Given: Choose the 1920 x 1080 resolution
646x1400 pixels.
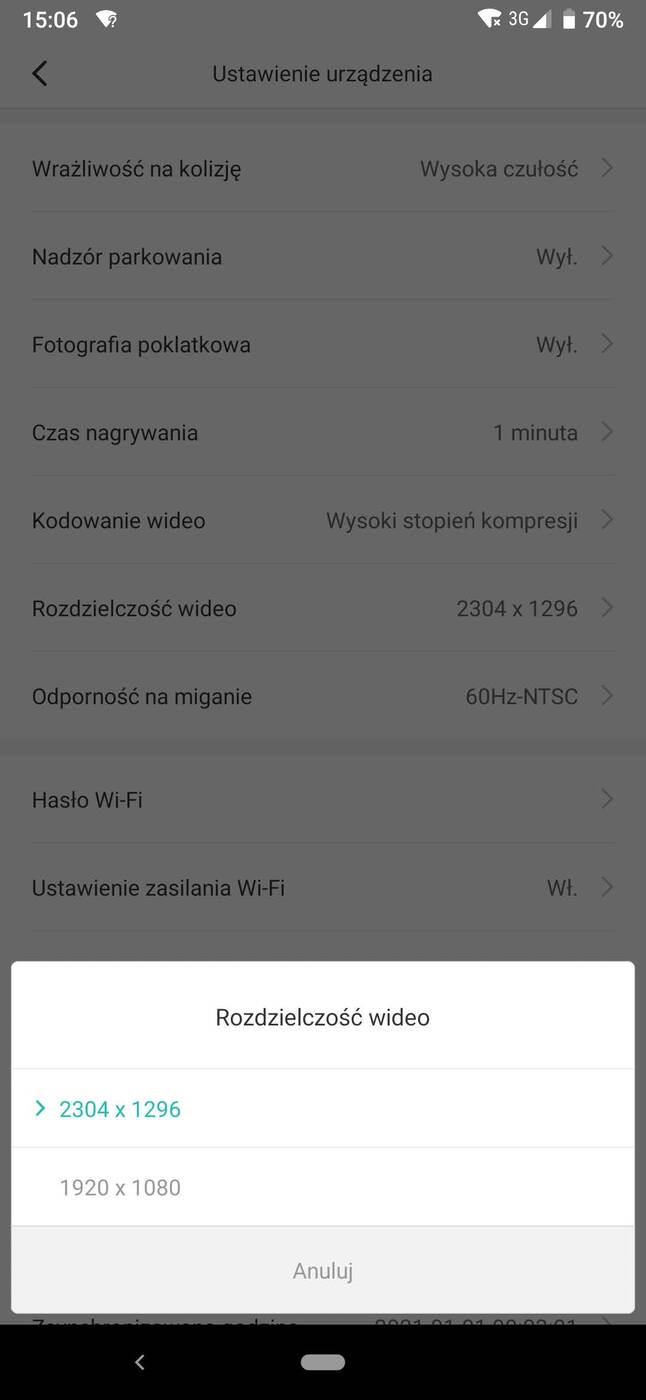Looking at the screenshot, I should coord(120,1188).
